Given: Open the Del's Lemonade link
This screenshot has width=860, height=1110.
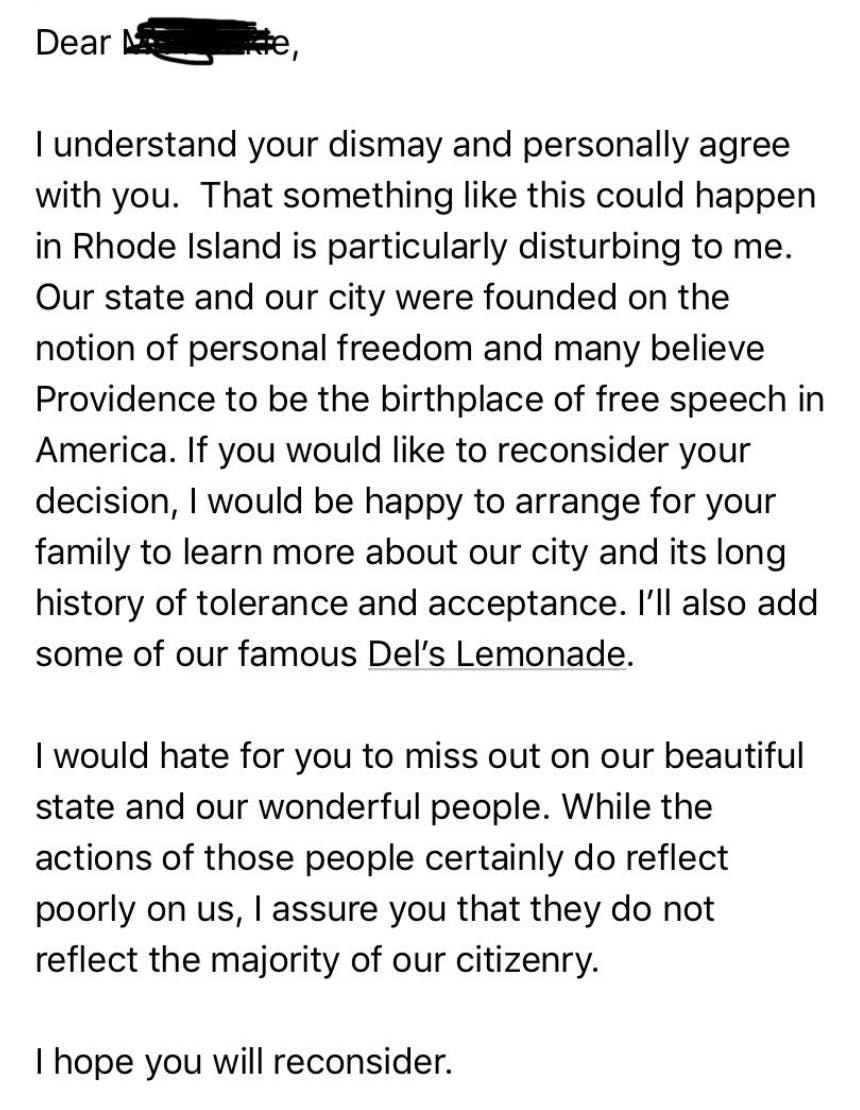Looking at the screenshot, I should tap(499, 654).
